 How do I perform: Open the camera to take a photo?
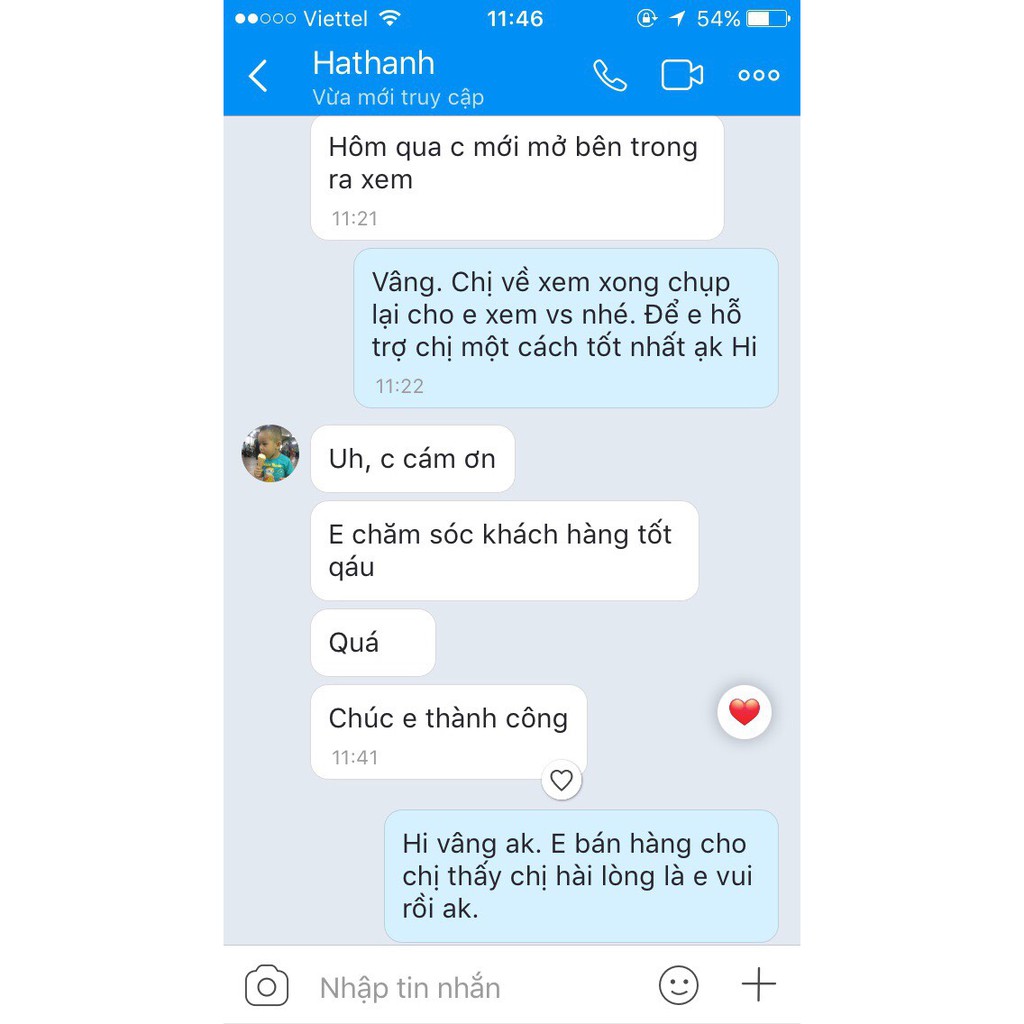pos(267,987)
